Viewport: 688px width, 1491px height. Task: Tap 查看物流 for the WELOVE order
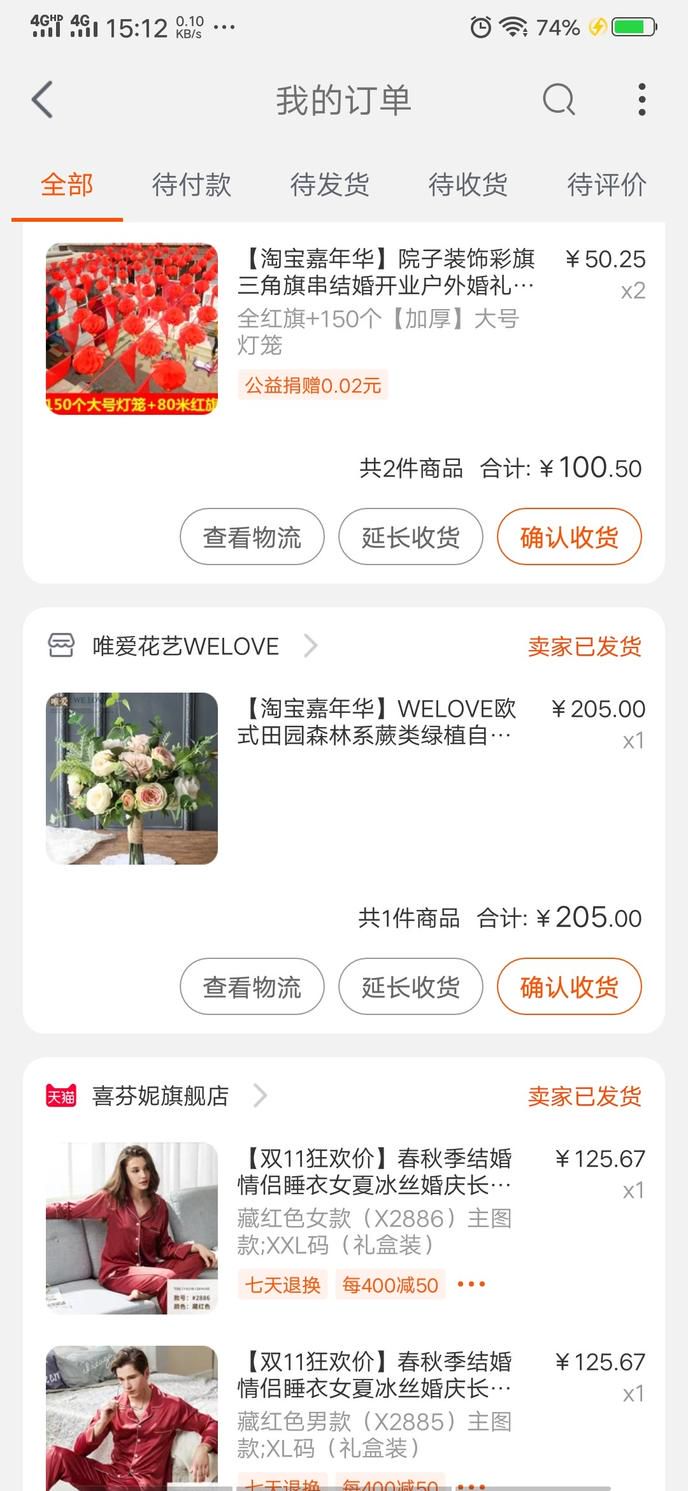(x=252, y=987)
